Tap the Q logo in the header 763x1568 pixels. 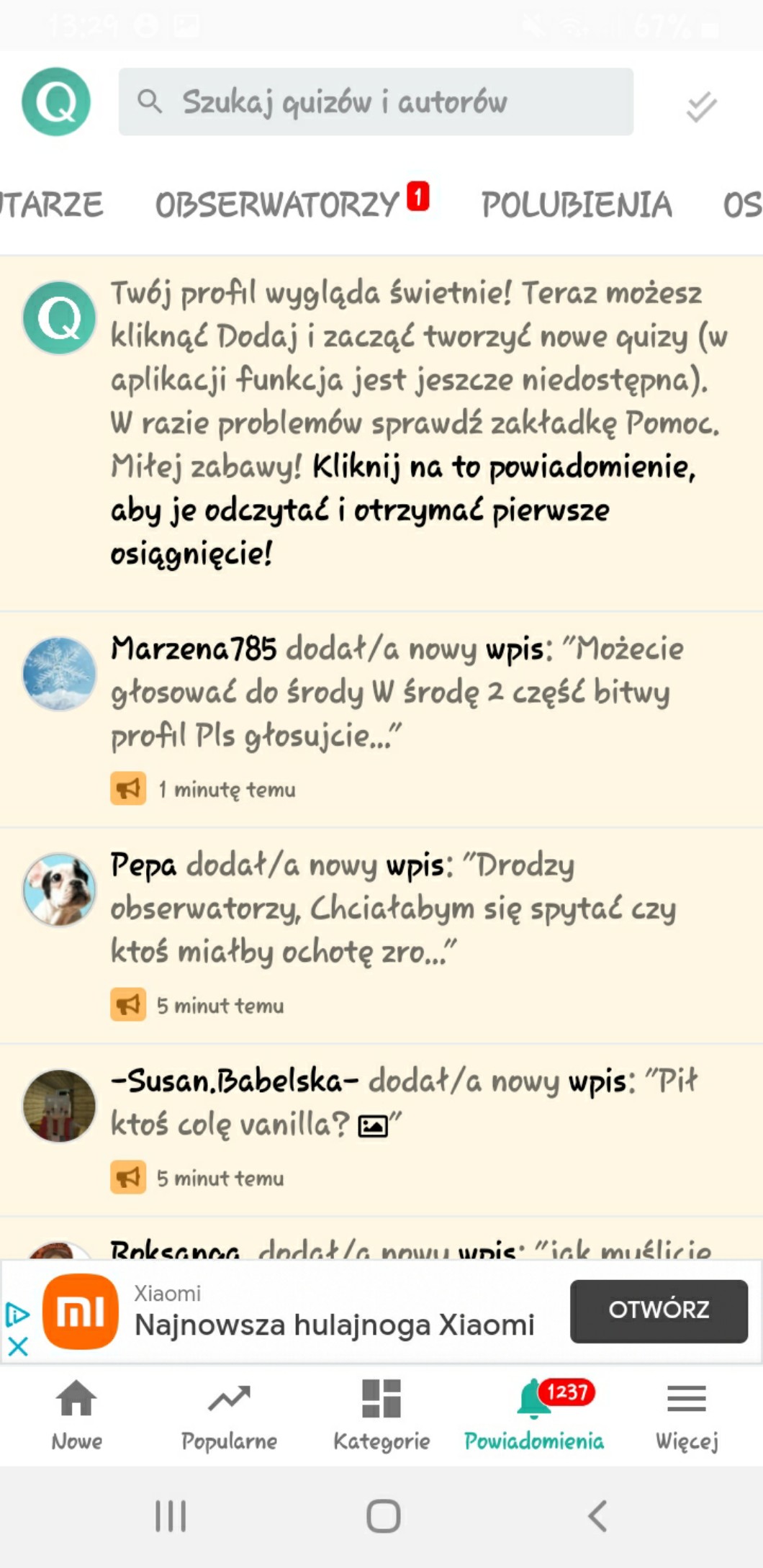point(56,102)
